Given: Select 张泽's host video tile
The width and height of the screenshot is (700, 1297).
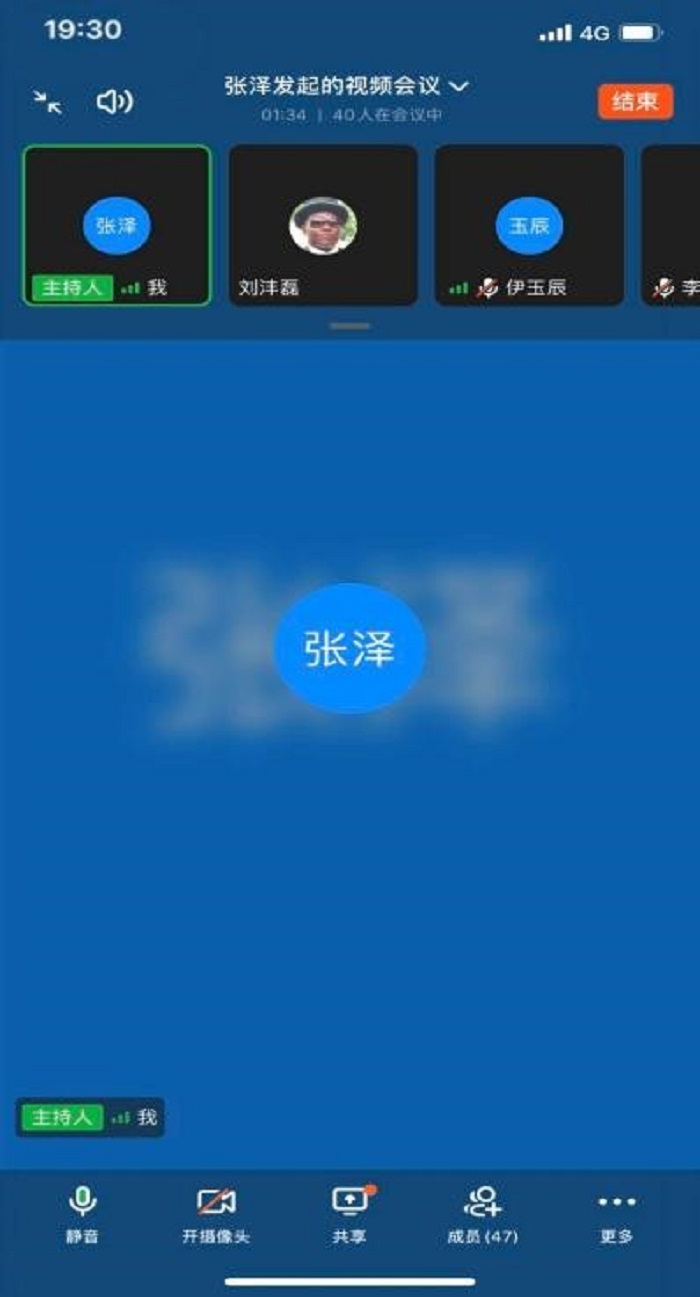Looking at the screenshot, I should pyautogui.click(x=117, y=225).
